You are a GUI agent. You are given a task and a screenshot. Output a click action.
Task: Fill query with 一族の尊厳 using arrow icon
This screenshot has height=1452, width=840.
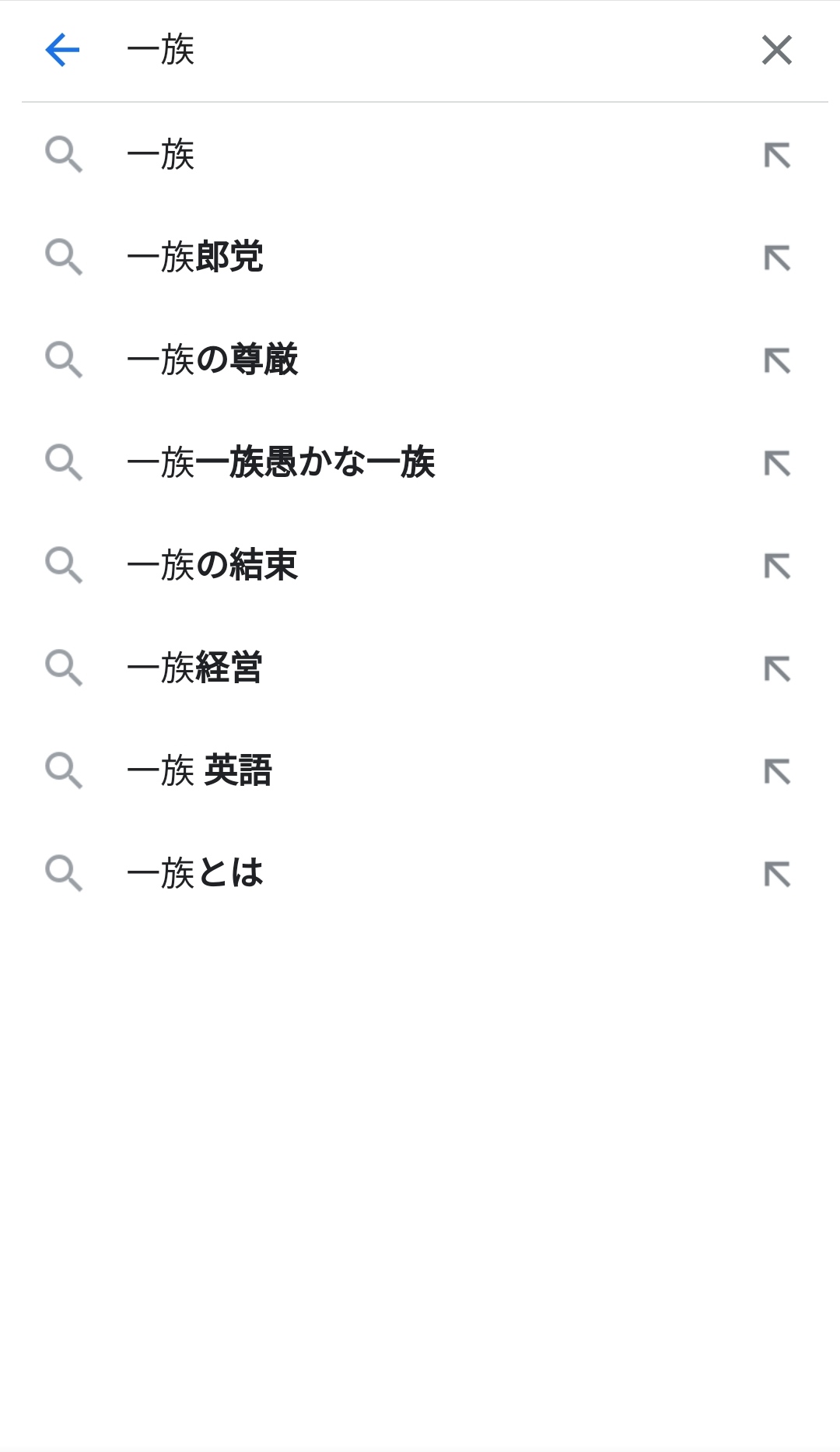(x=776, y=361)
